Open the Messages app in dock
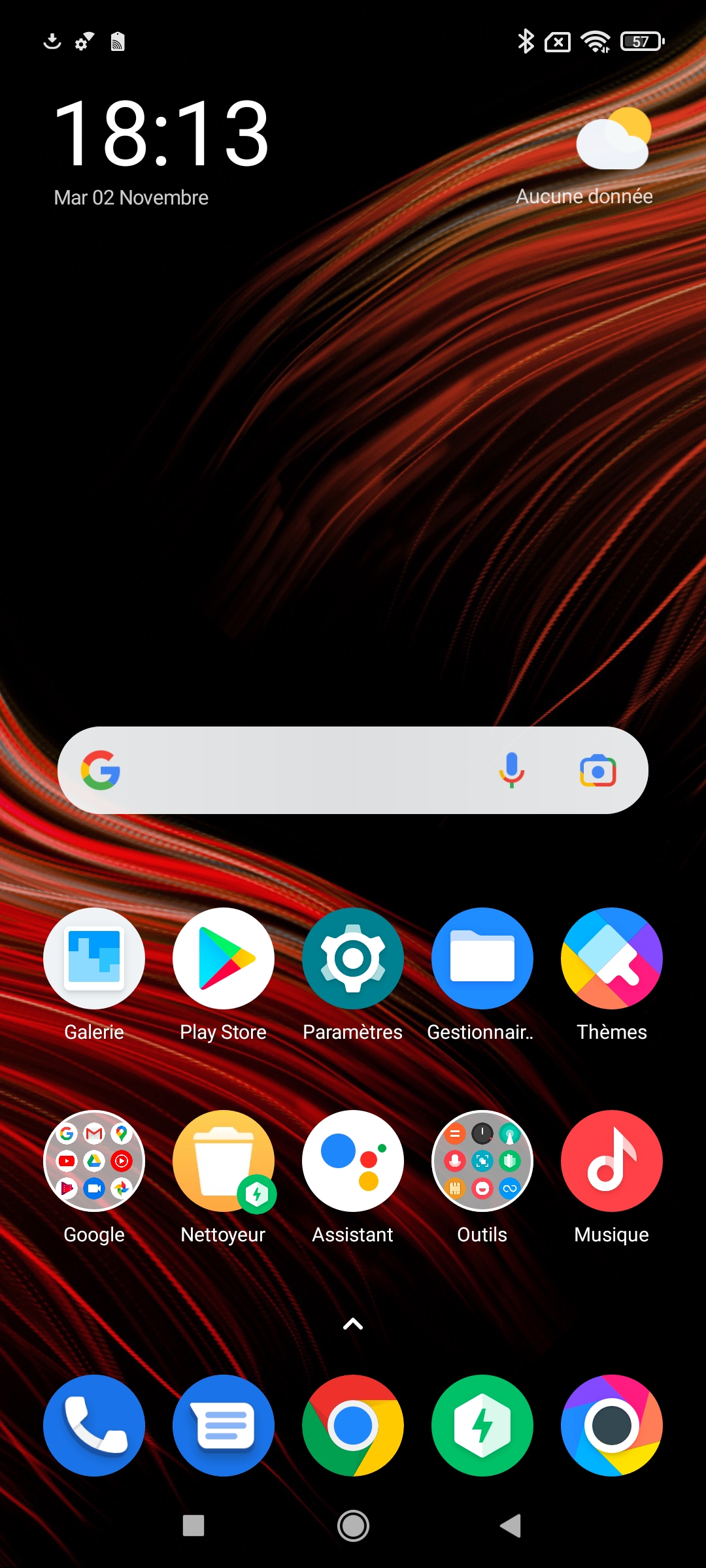Image resolution: width=706 pixels, height=1568 pixels. pyautogui.click(x=224, y=1426)
